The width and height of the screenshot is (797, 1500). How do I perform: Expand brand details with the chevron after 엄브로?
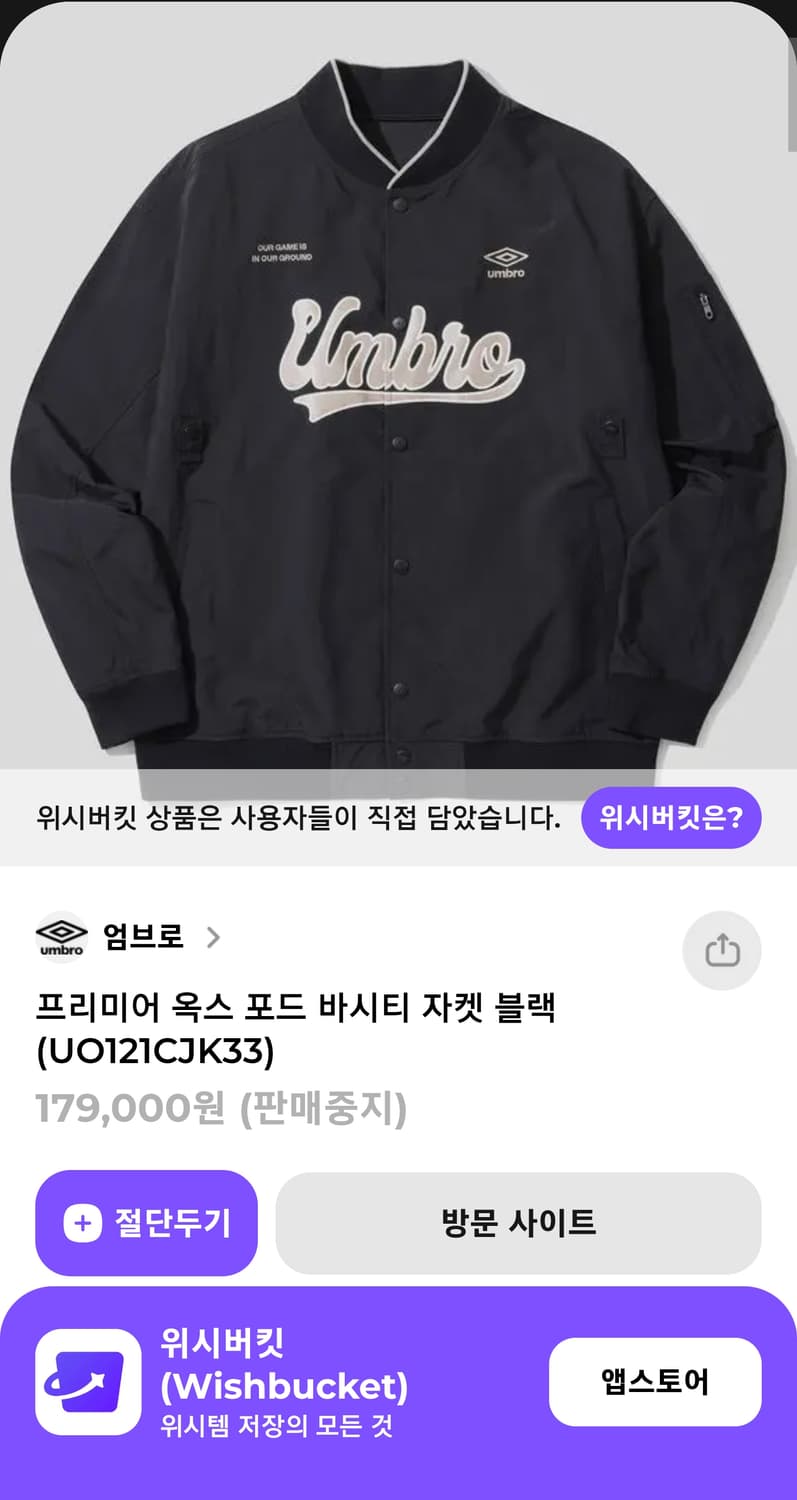(x=212, y=938)
